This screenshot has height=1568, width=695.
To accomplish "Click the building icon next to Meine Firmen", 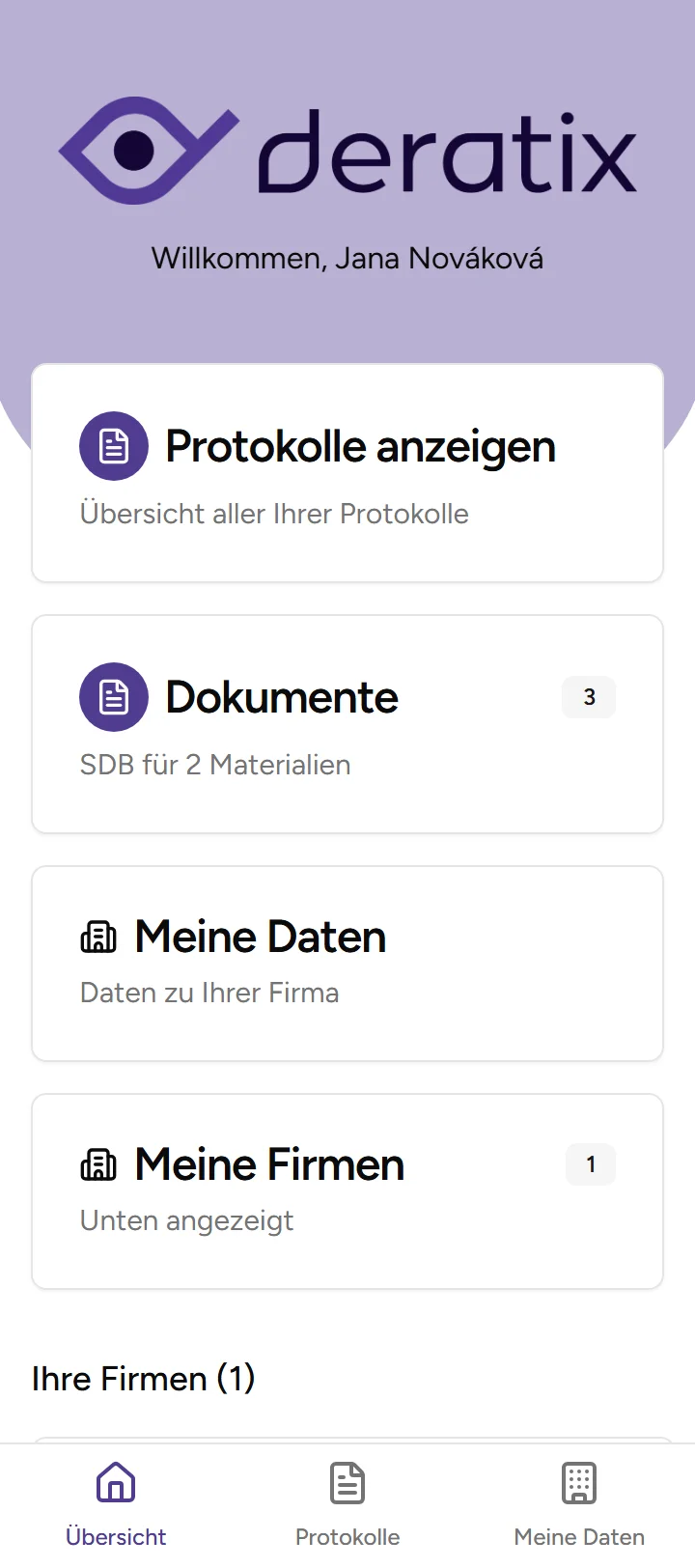I will (x=97, y=1164).
